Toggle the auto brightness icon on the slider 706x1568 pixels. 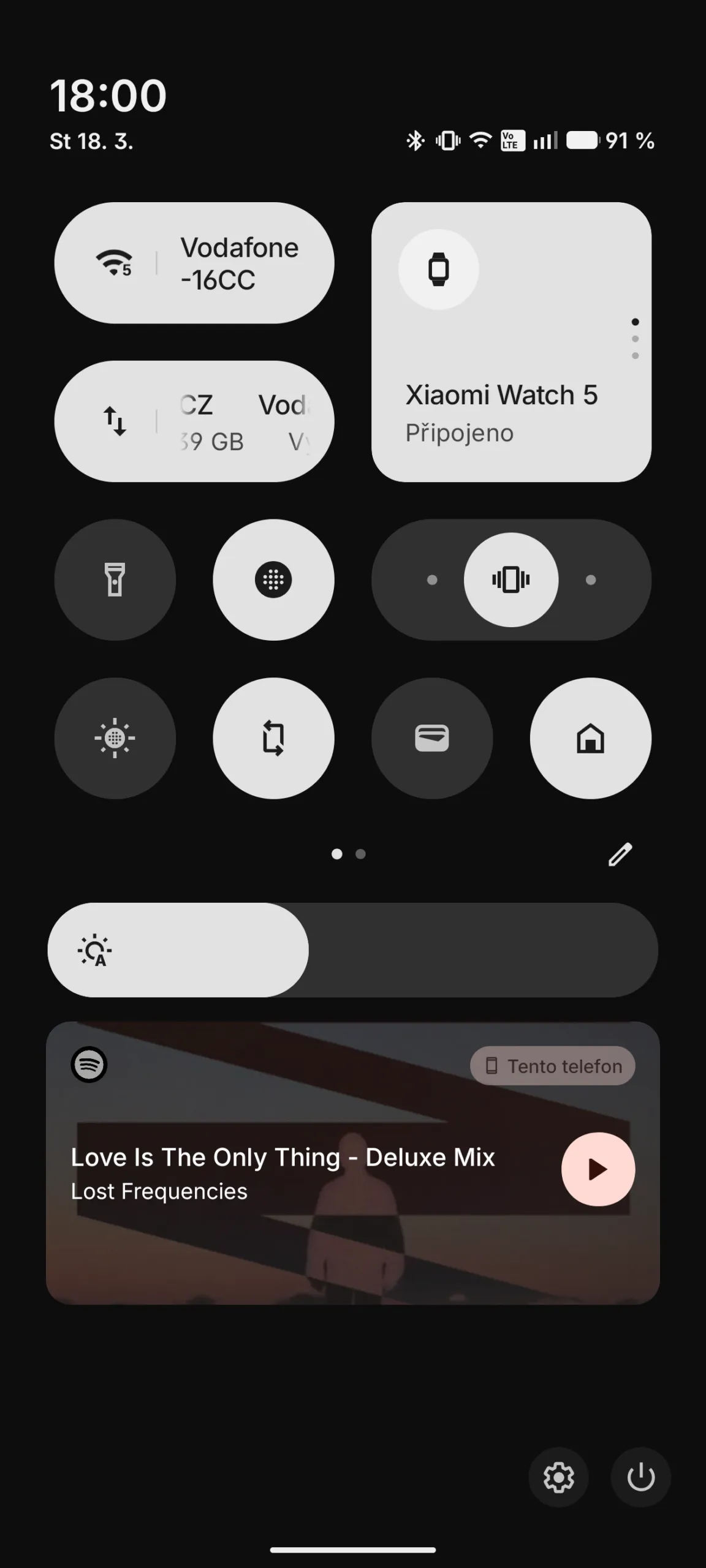[94, 950]
